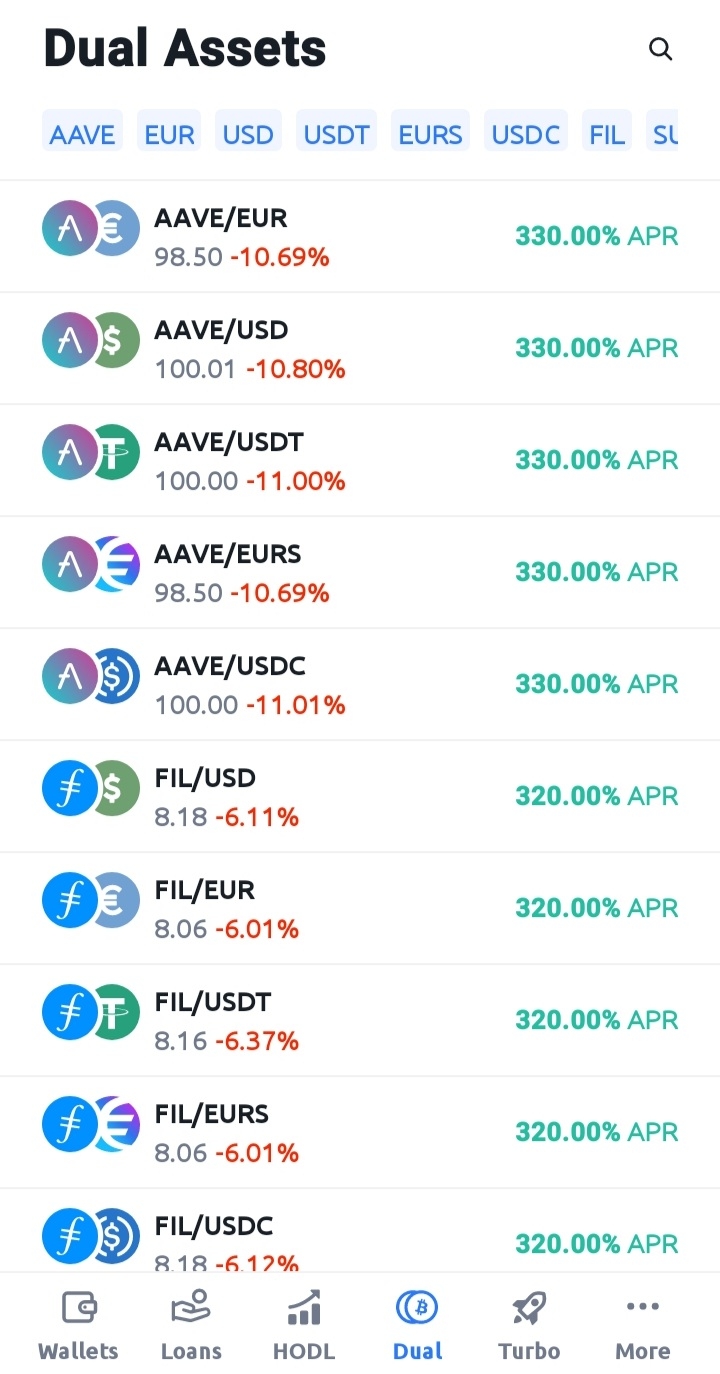View the FIL/EUR pair row

(360, 909)
